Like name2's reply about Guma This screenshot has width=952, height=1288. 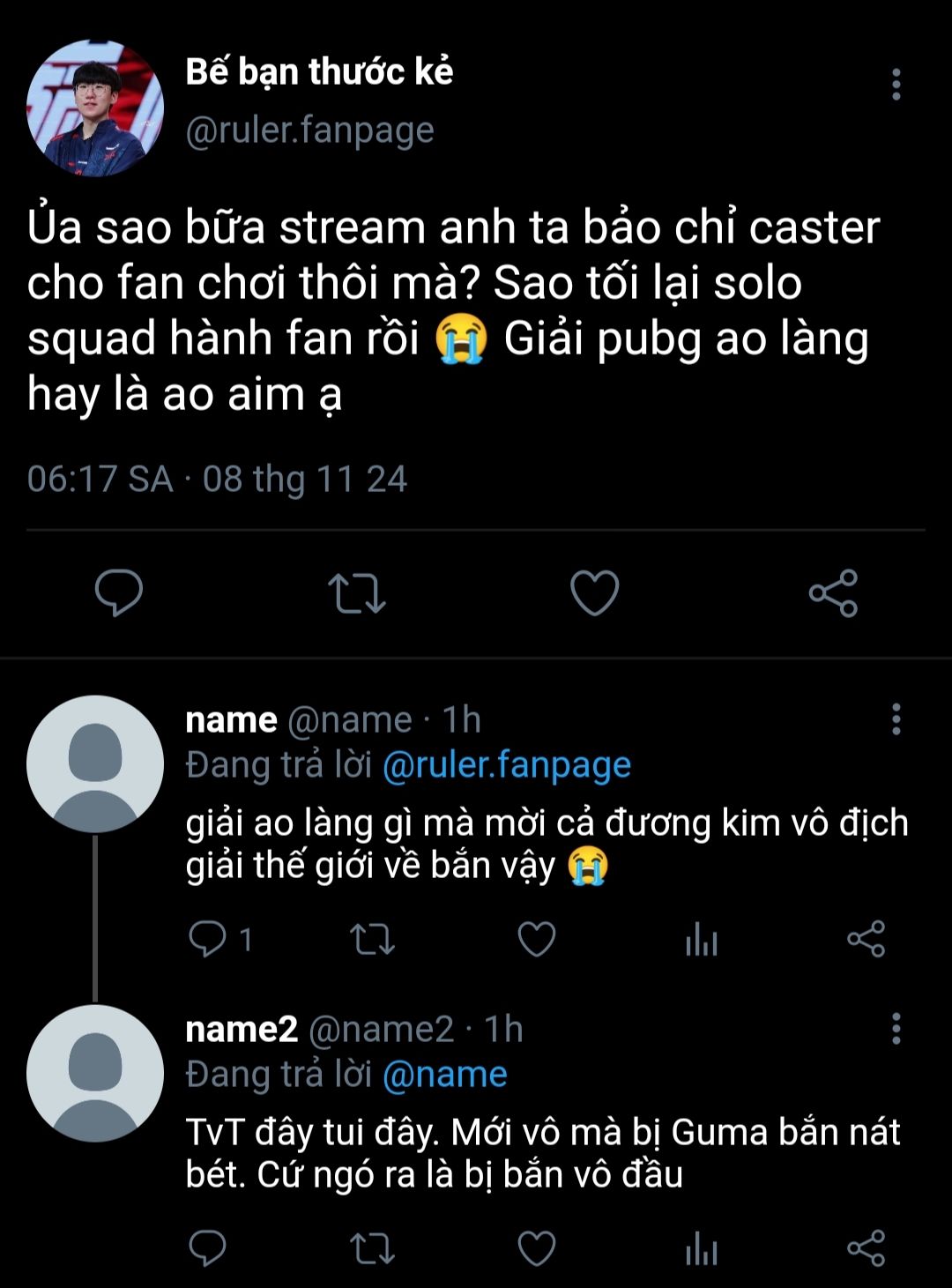pyautogui.click(x=536, y=1248)
